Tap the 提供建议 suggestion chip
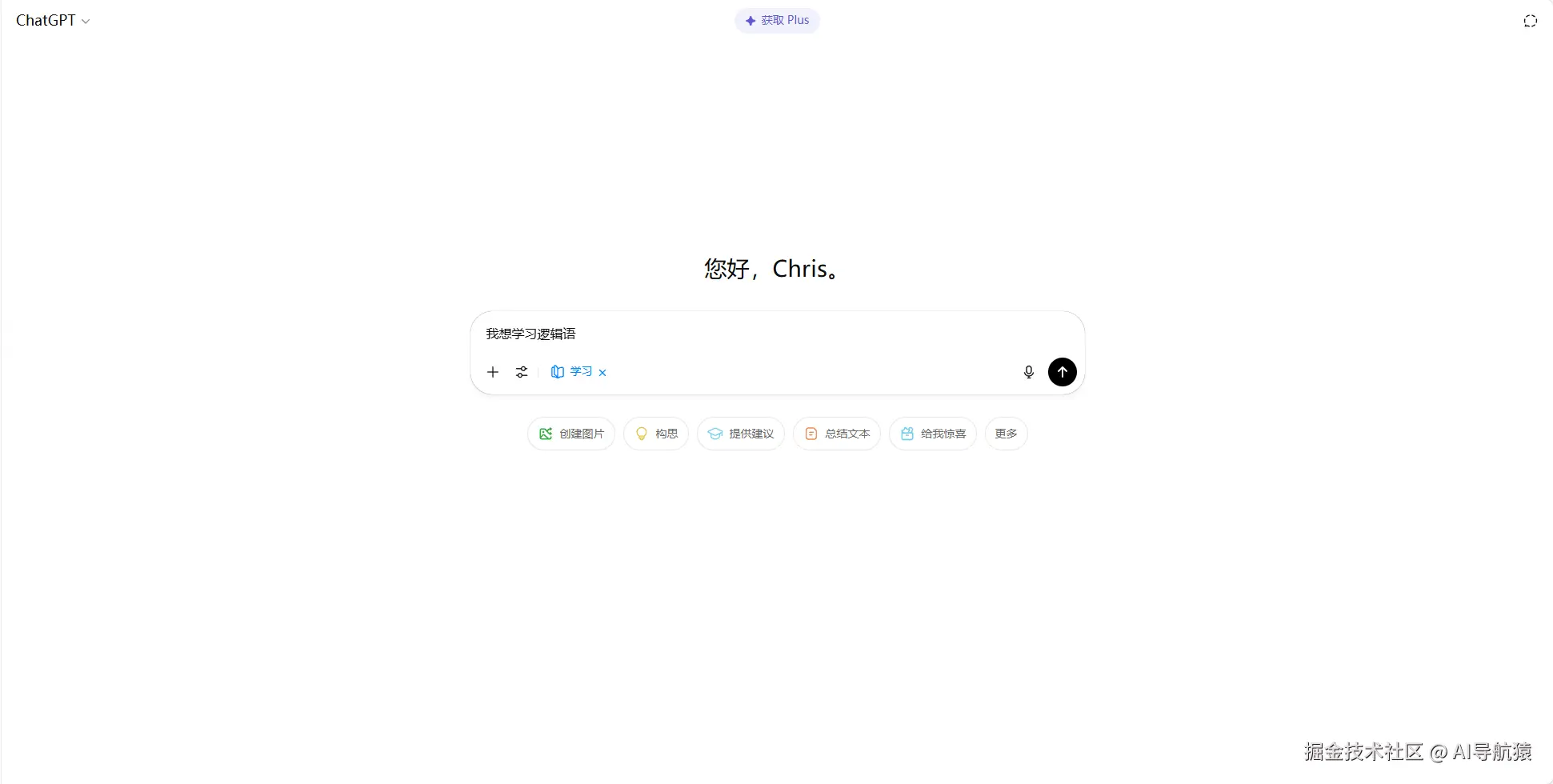The width and height of the screenshot is (1553, 784). click(x=741, y=434)
